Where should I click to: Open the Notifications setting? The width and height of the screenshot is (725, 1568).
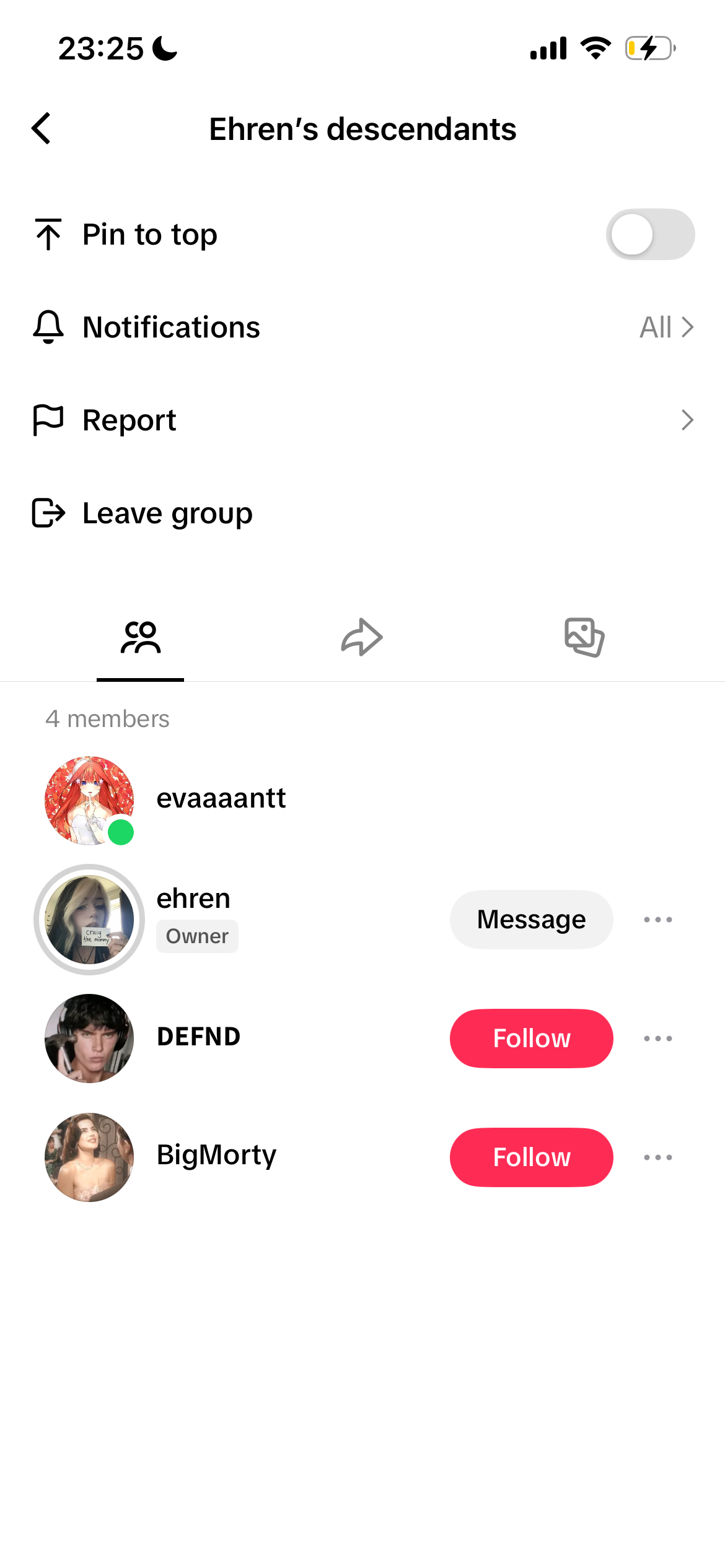[362, 327]
